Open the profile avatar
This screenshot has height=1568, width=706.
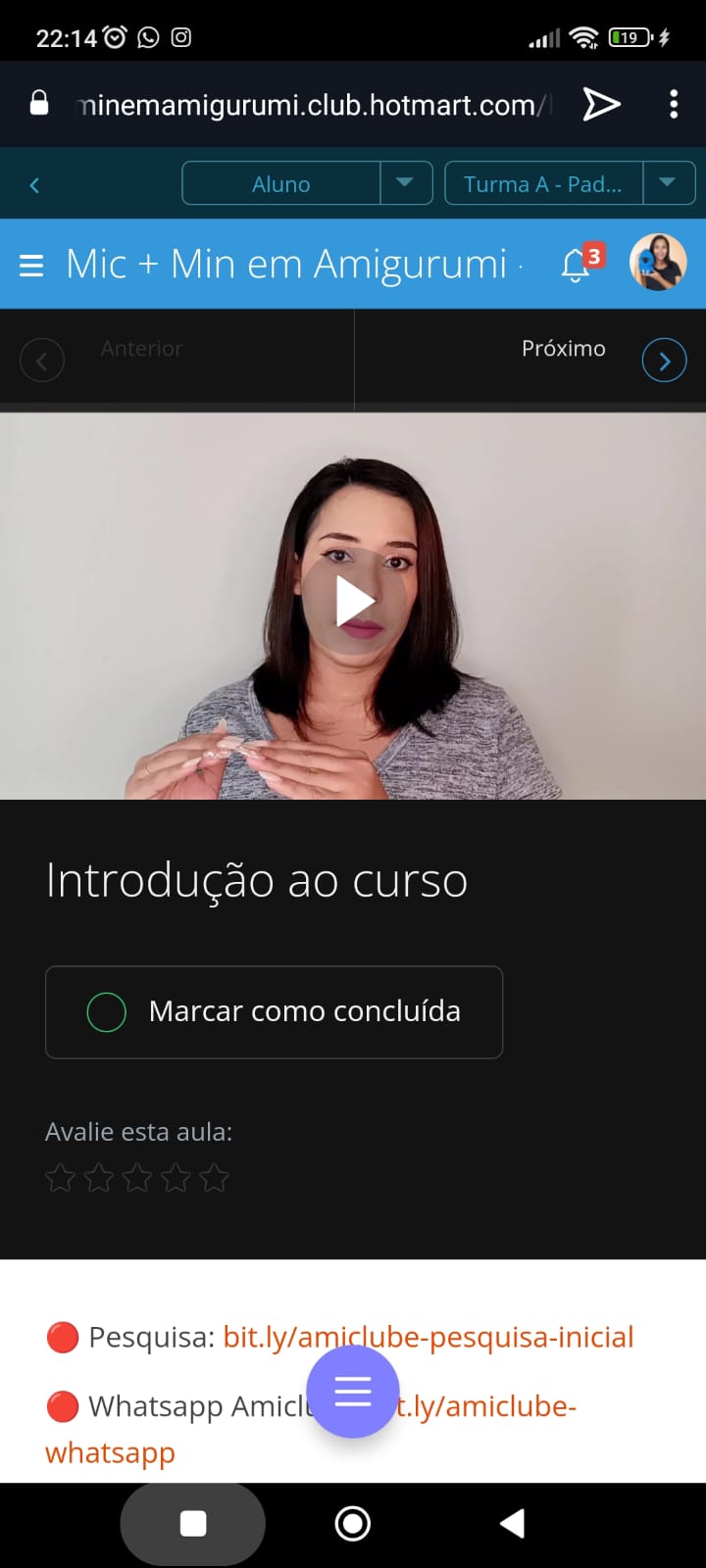point(657,263)
